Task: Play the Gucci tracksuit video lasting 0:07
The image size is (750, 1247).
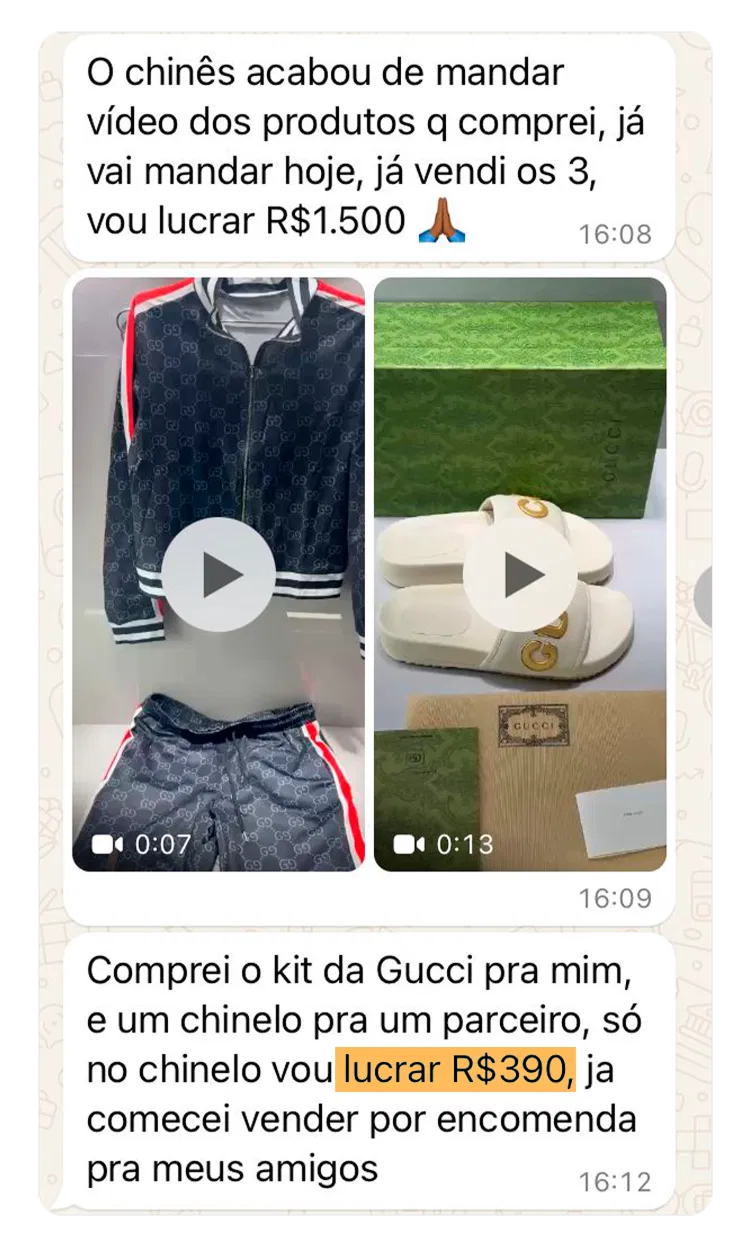Action: tap(218, 575)
